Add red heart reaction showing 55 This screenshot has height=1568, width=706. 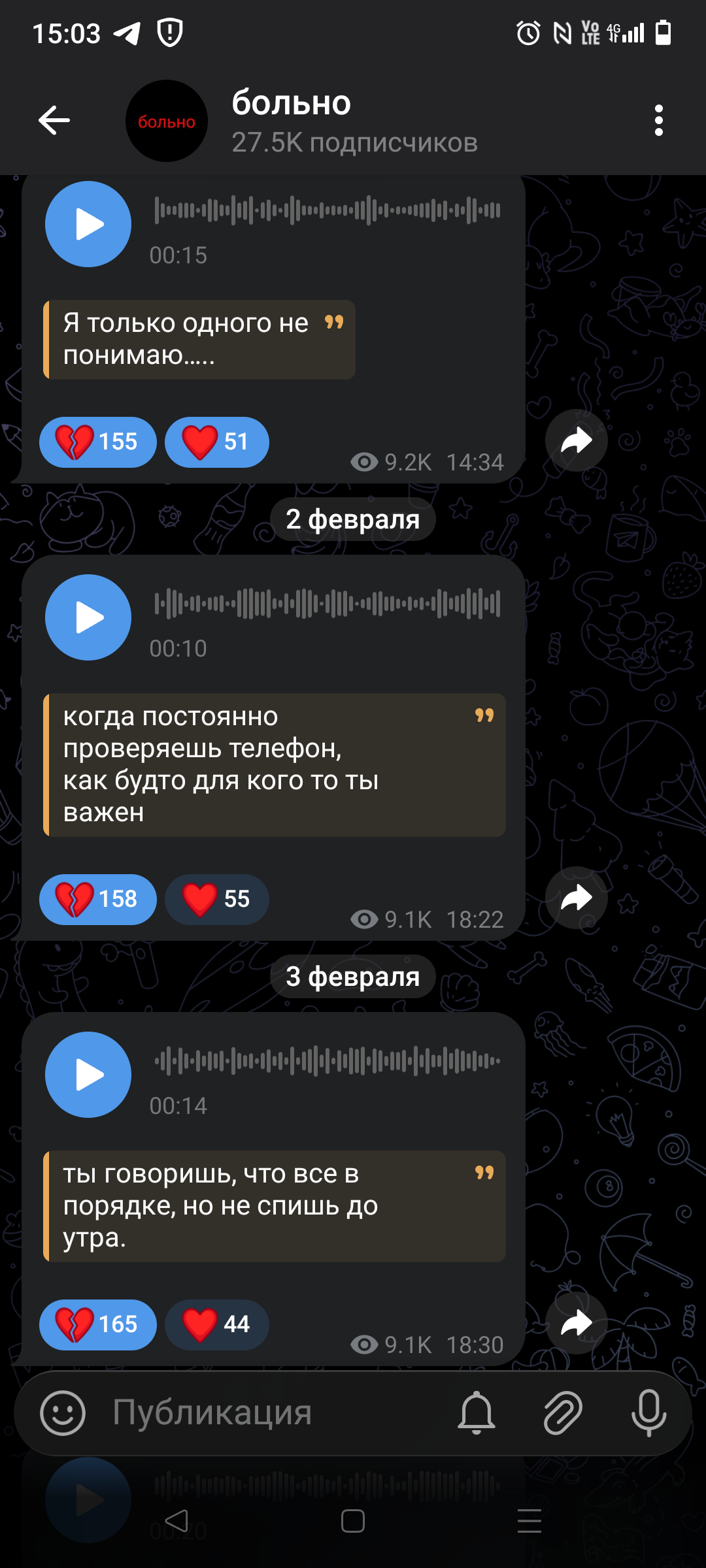(x=216, y=900)
